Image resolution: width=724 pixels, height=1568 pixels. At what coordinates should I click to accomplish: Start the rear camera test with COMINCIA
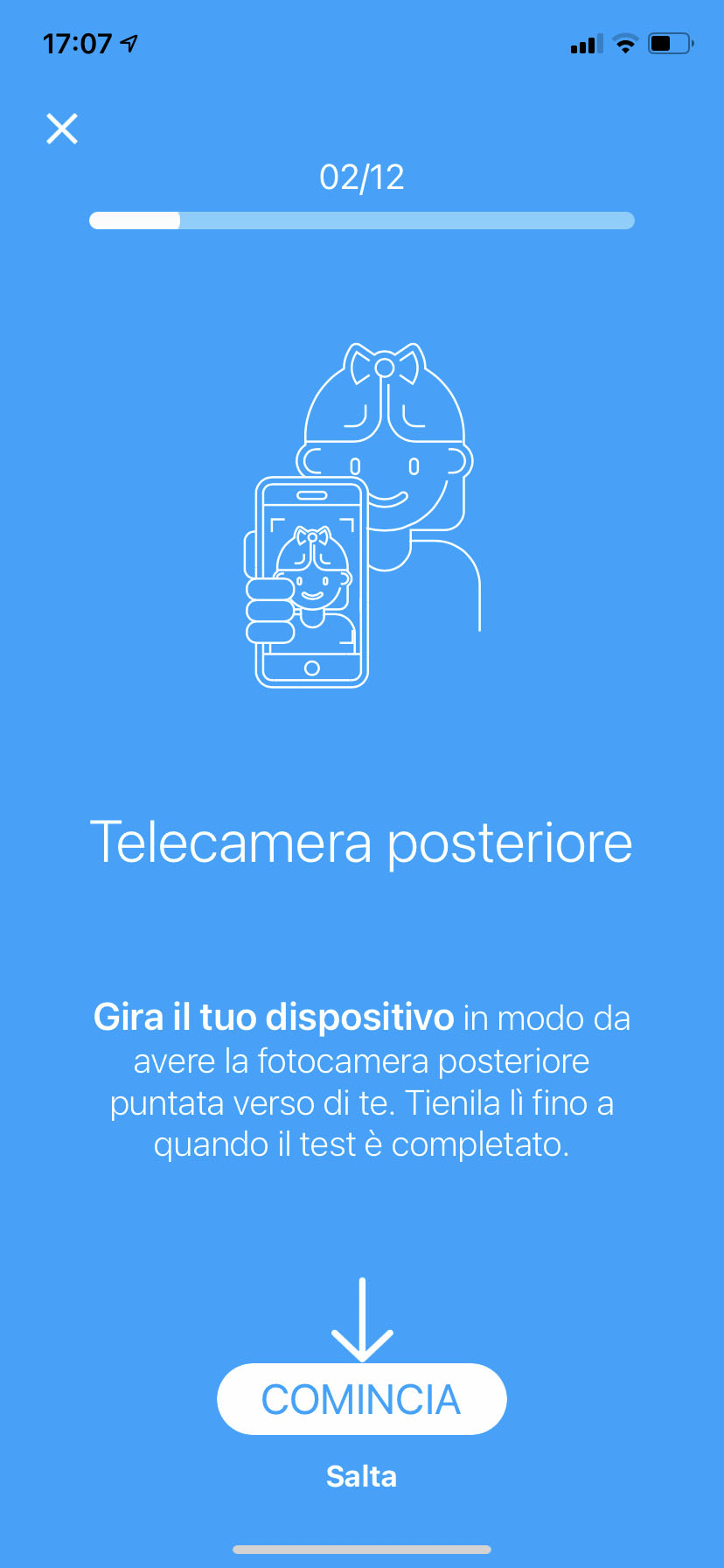(361, 1399)
